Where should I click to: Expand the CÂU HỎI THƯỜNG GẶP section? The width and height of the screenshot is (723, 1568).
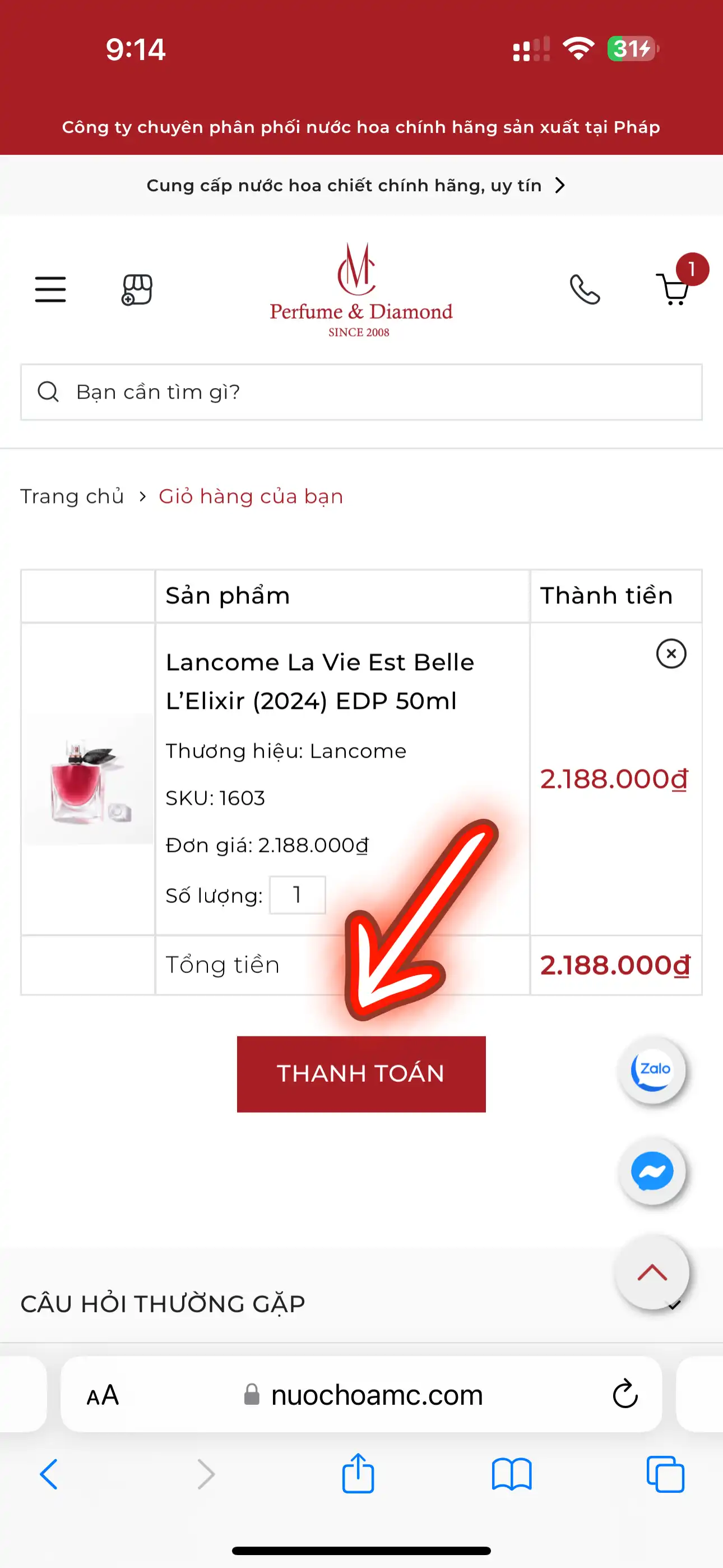162,1304
